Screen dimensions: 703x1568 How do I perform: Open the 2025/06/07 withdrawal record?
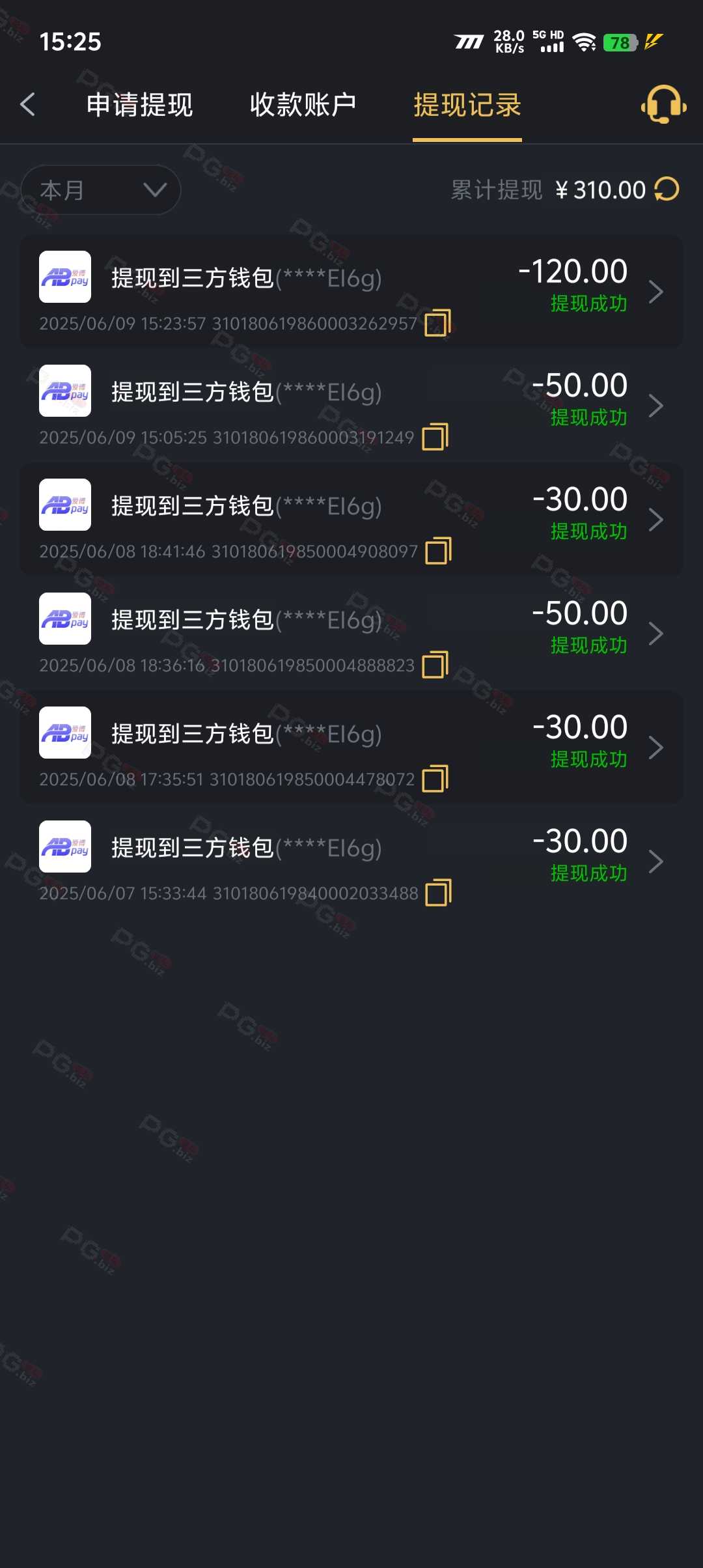pyautogui.click(x=351, y=861)
